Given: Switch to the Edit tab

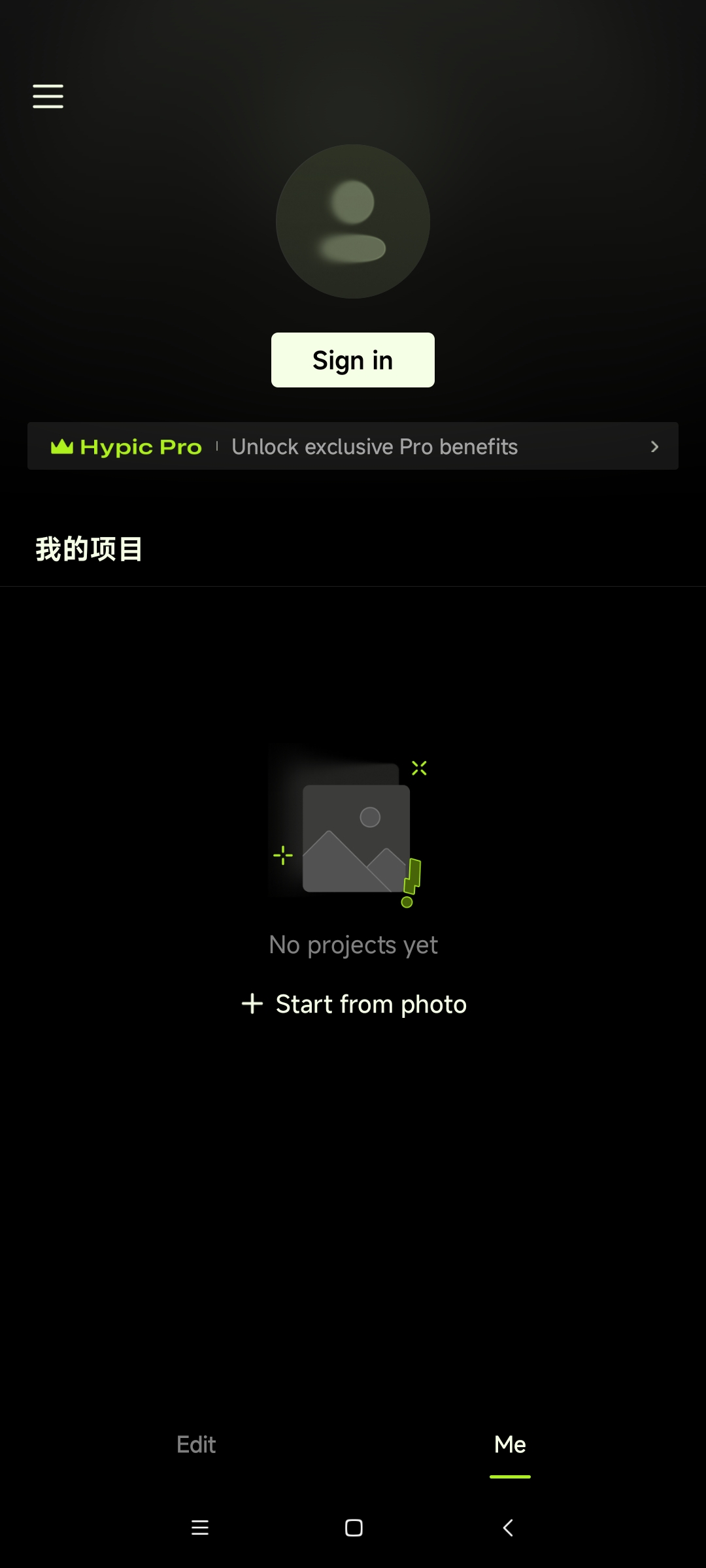Looking at the screenshot, I should coord(196,1445).
